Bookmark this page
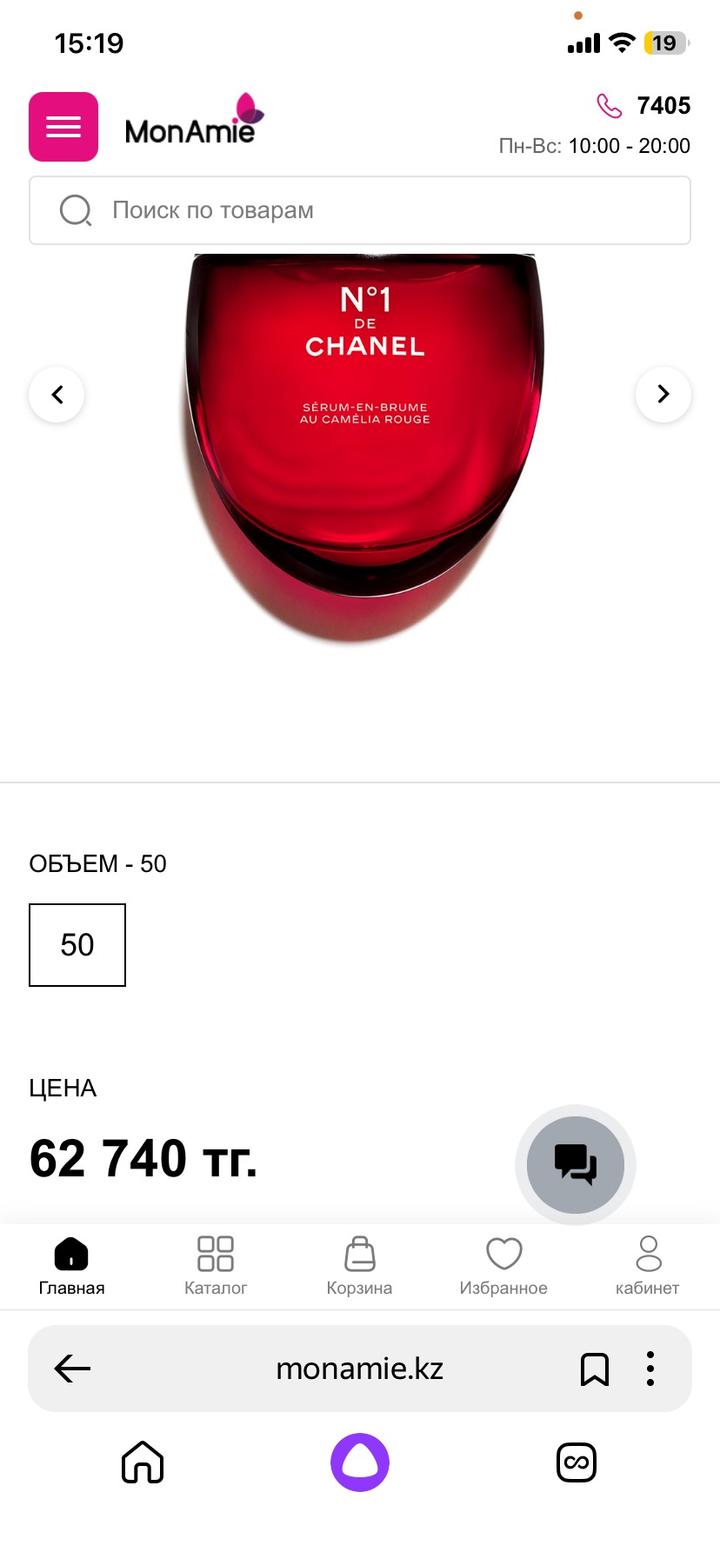 click(x=595, y=1368)
